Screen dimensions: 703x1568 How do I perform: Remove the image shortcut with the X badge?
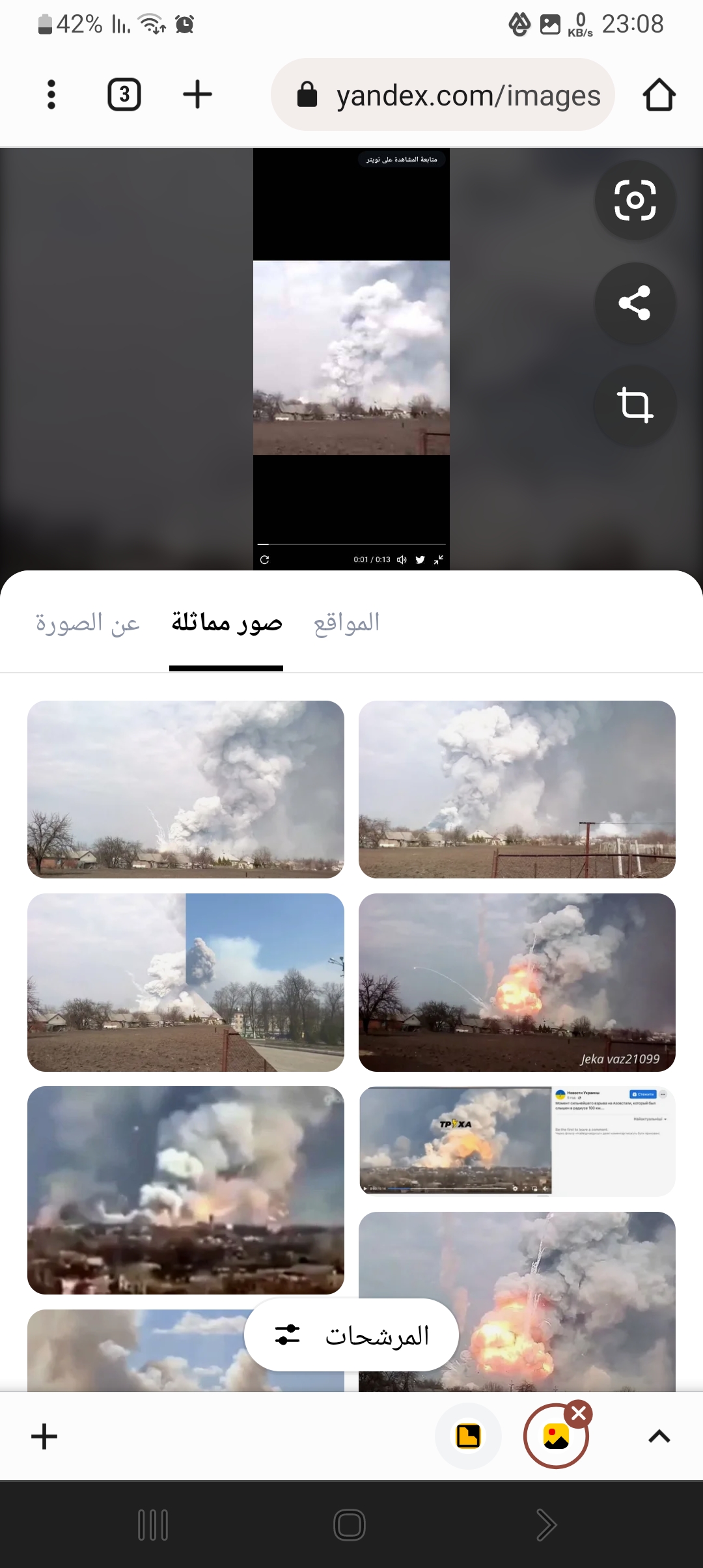[x=578, y=1414]
